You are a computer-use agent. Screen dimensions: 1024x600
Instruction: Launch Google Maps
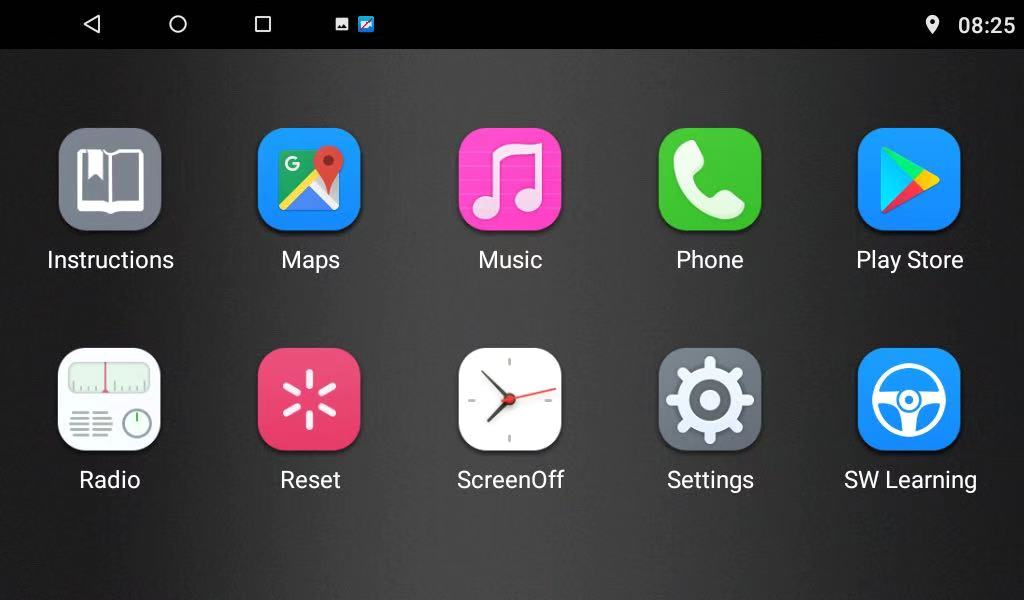[x=310, y=180]
